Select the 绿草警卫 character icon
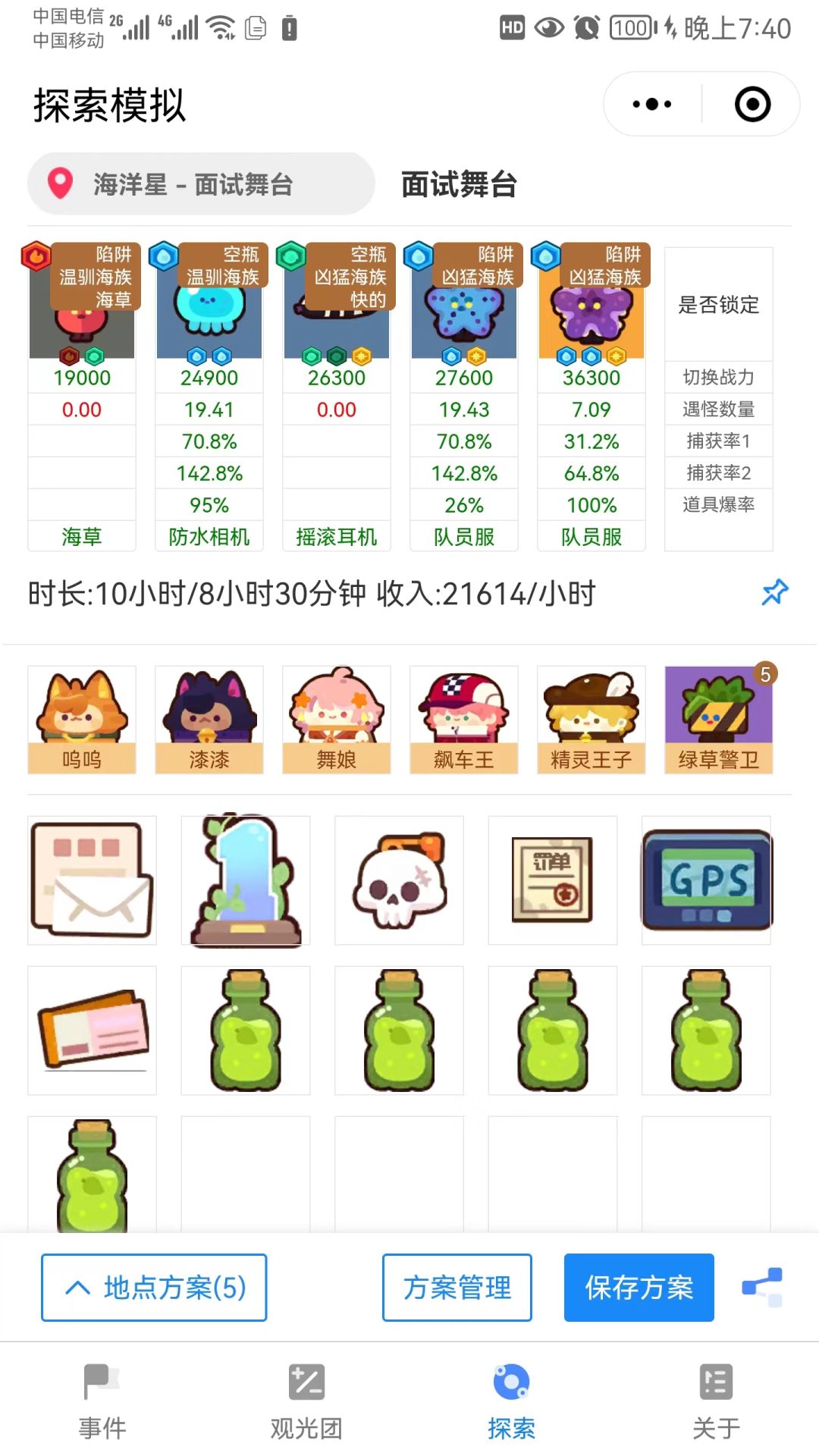The width and height of the screenshot is (819, 1456). (718, 713)
